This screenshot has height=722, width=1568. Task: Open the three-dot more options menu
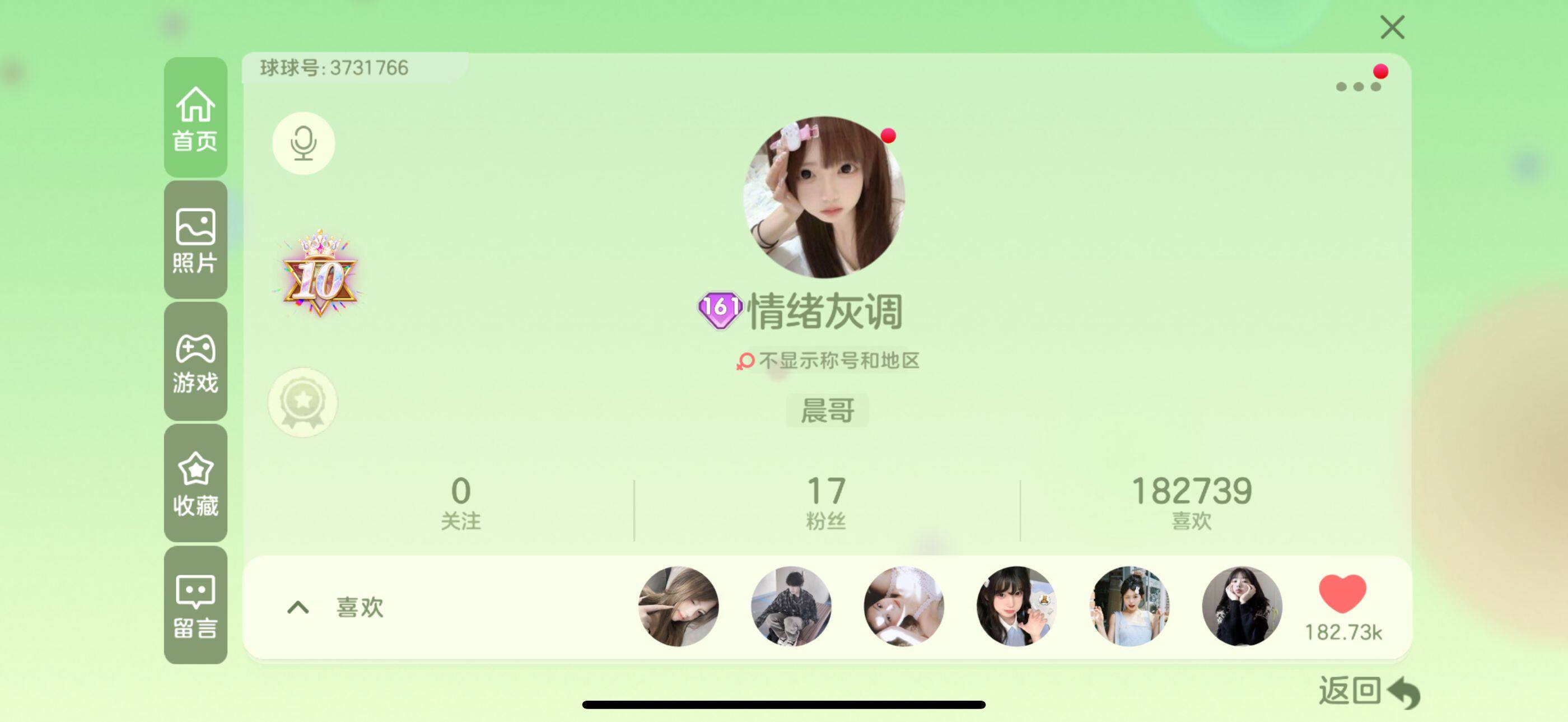click(x=1357, y=86)
